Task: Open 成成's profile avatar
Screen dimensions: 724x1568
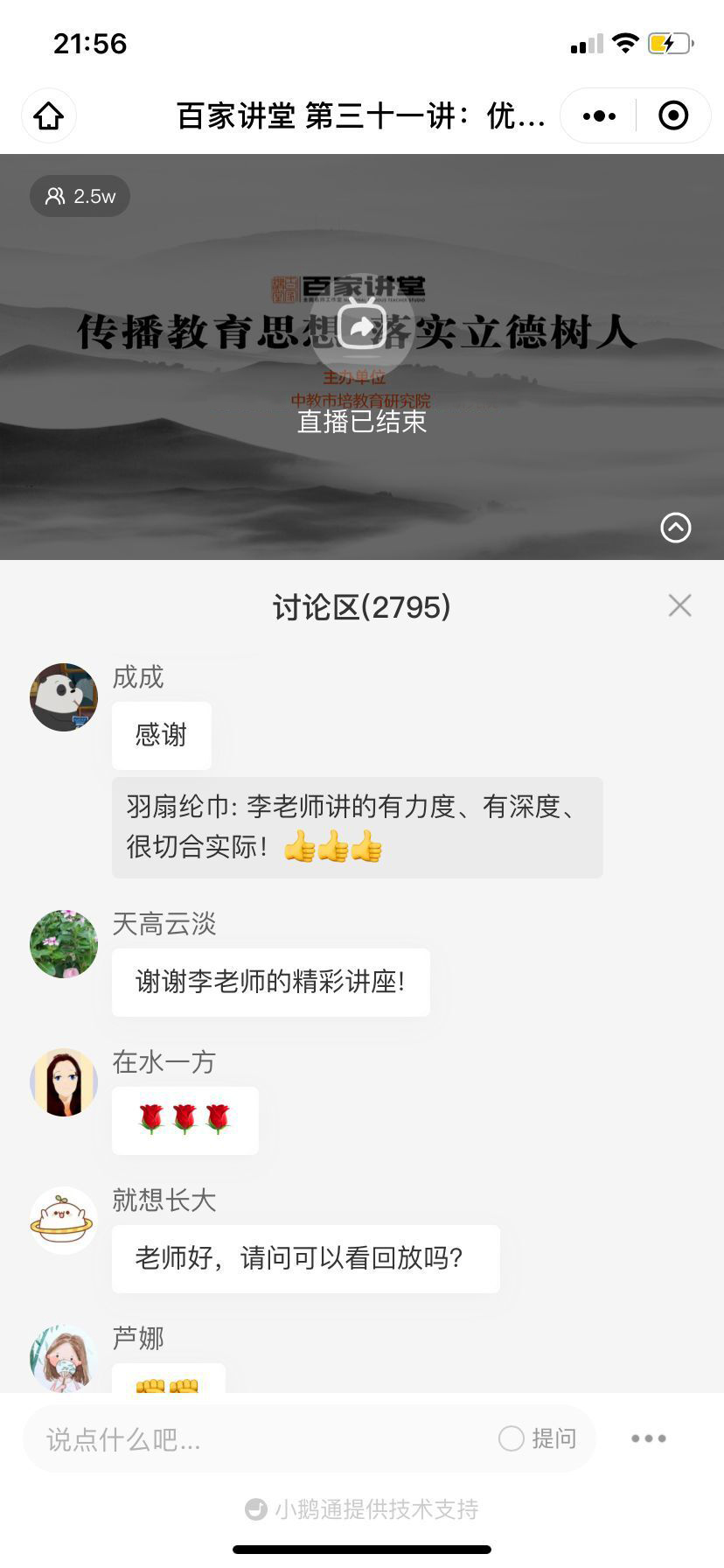Action: [x=64, y=697]
